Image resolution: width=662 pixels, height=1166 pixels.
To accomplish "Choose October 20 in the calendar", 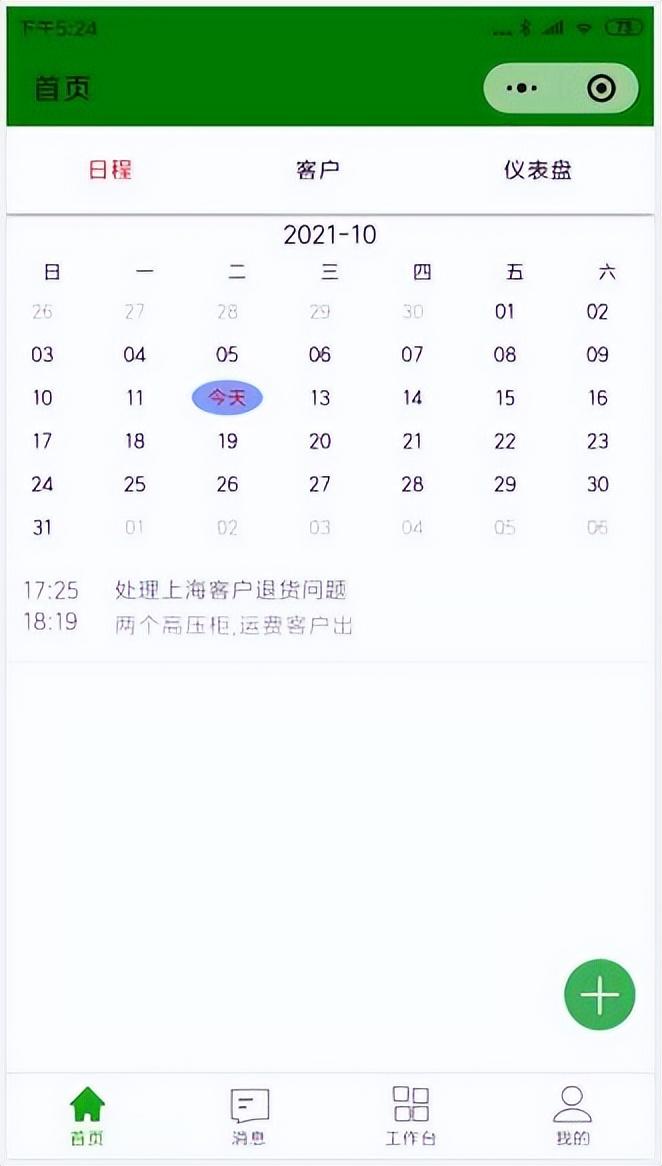I will coord(320,441).
